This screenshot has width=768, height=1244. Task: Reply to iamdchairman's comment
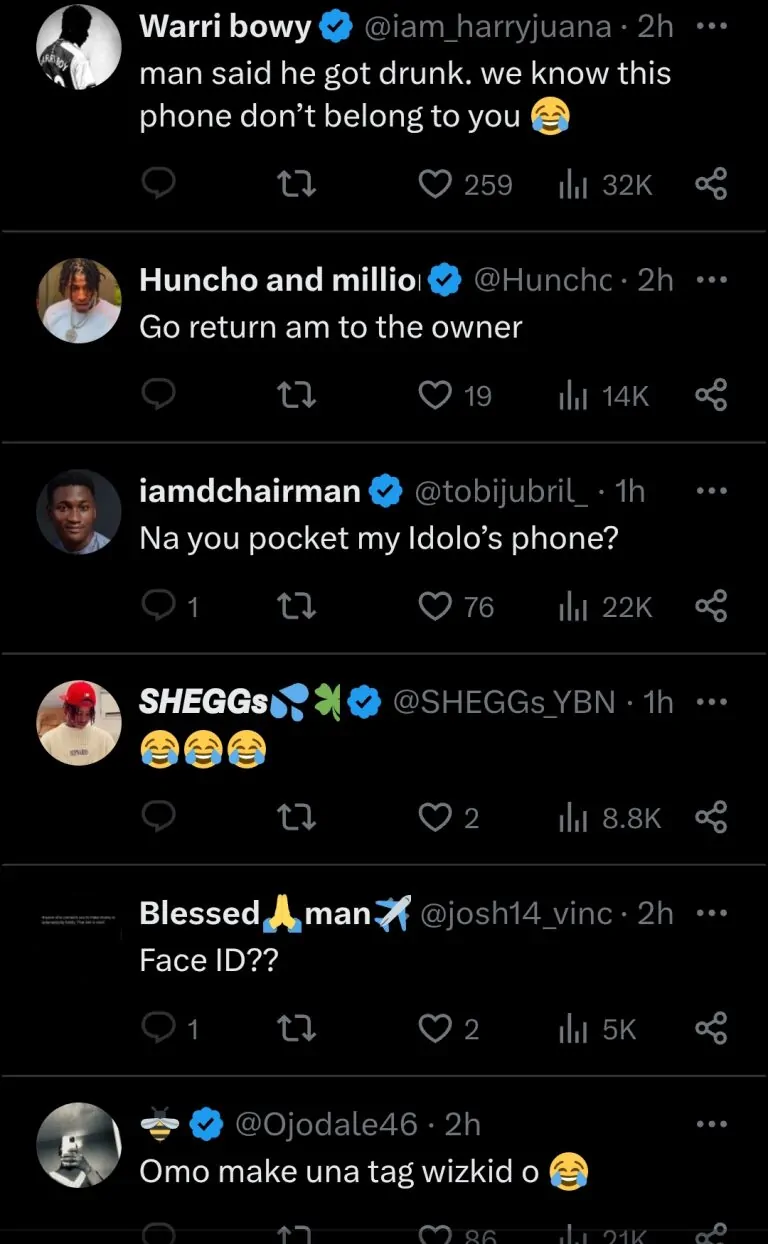pos(159,607)
